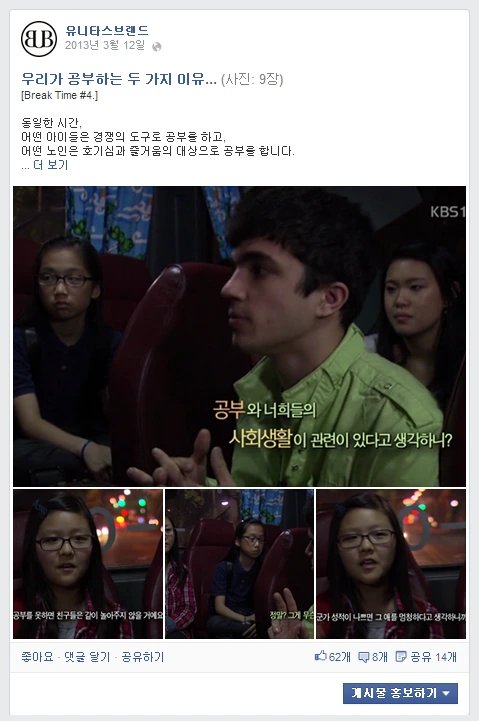Open the post date 2013년 3월 12일
The height and width of the screenshot is (721, 479).
105,46
